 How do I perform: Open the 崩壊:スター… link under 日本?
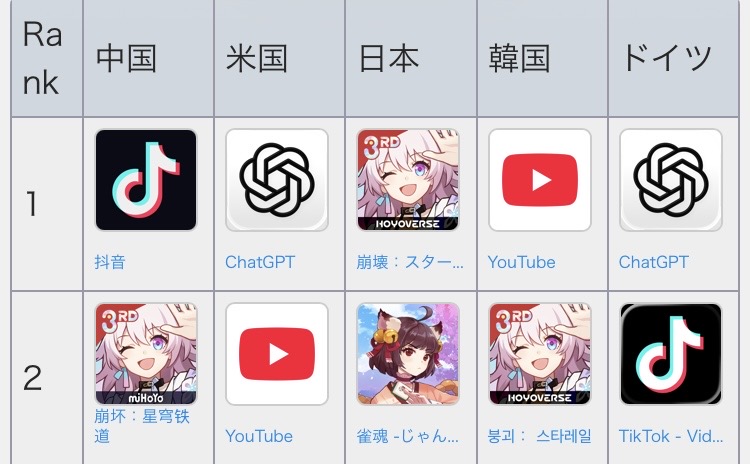[x=410, y=262]
